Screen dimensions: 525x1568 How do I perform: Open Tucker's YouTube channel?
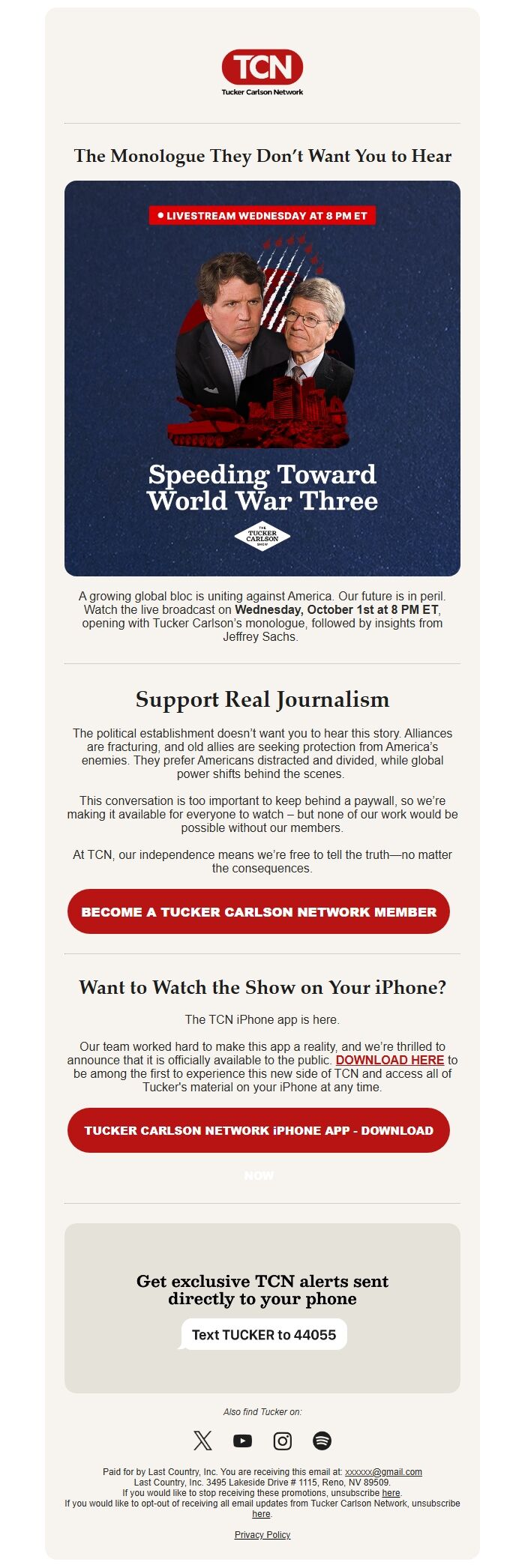[242, 1441]
